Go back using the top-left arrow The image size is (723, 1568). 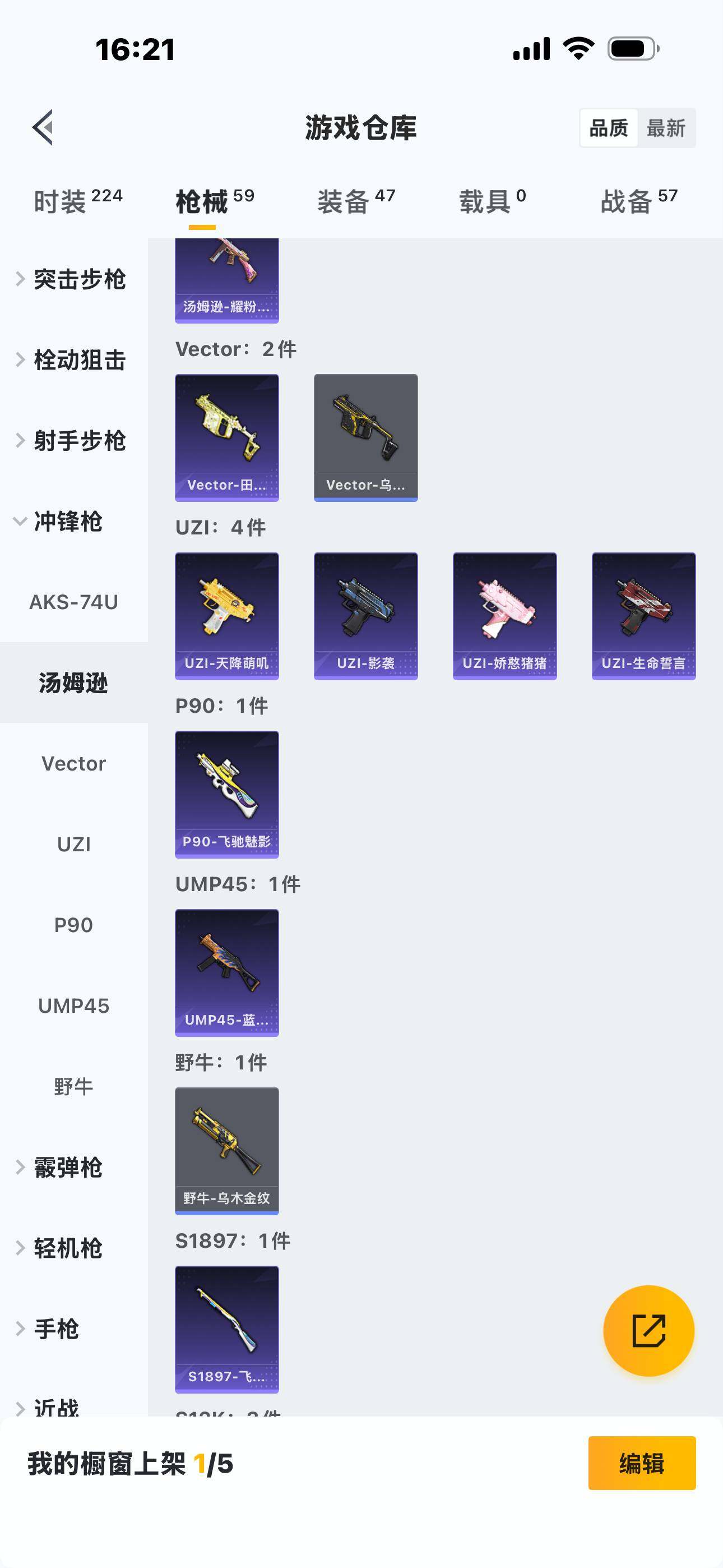point(43,127)
